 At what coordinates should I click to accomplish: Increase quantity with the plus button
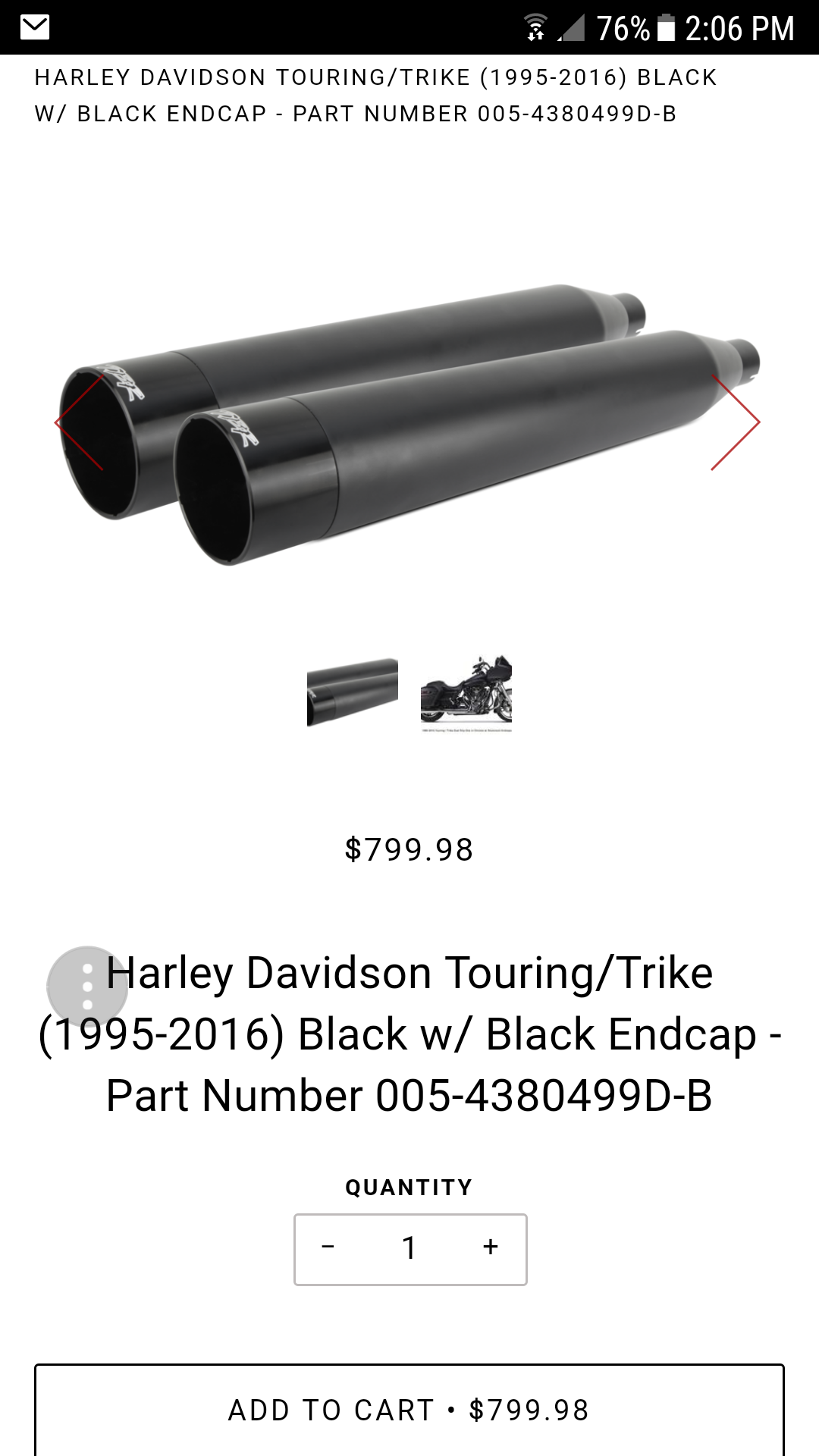pyautogui.click(x=491, y=1247)
